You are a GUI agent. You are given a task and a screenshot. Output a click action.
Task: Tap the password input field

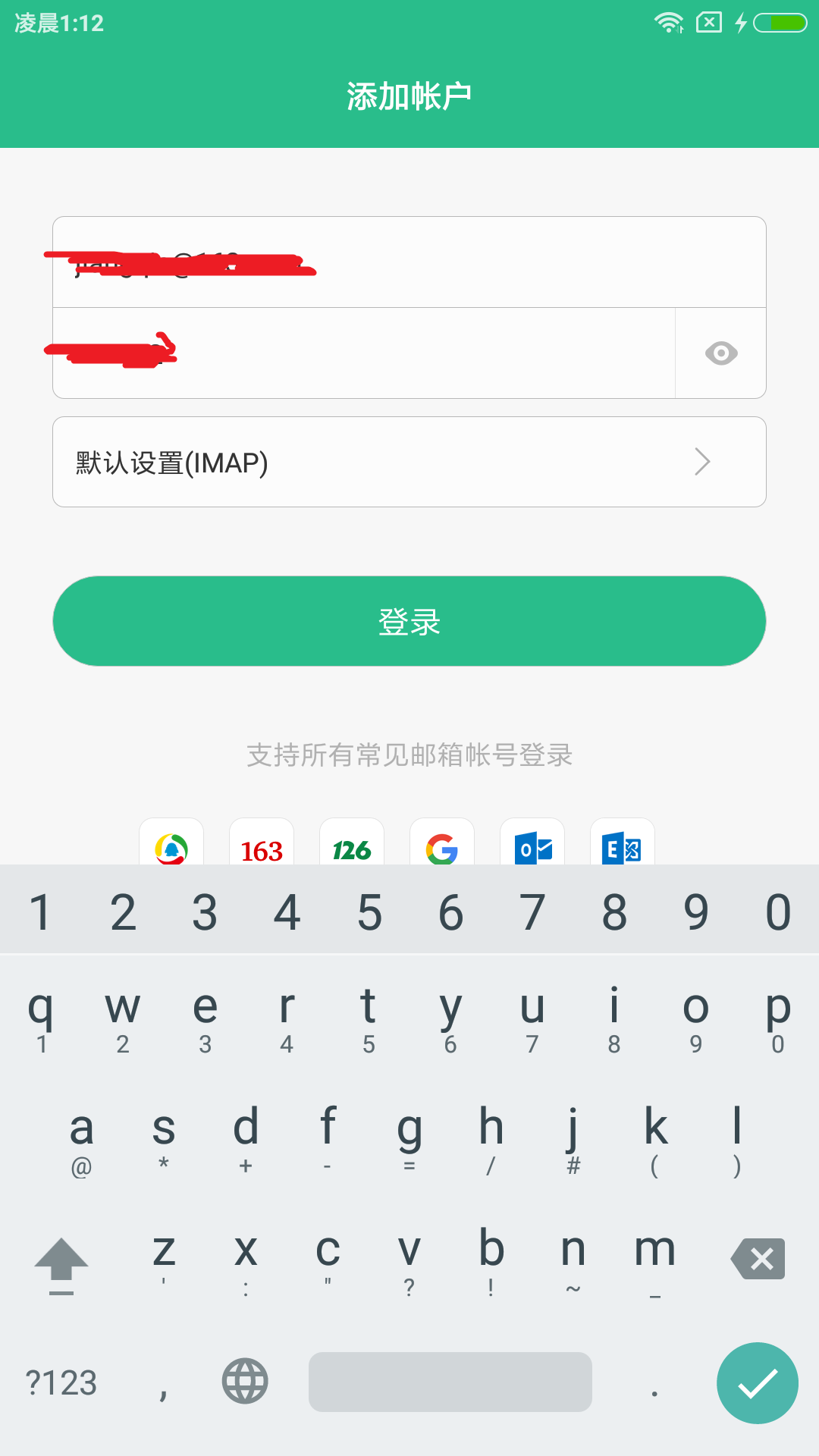pos(364,353)
